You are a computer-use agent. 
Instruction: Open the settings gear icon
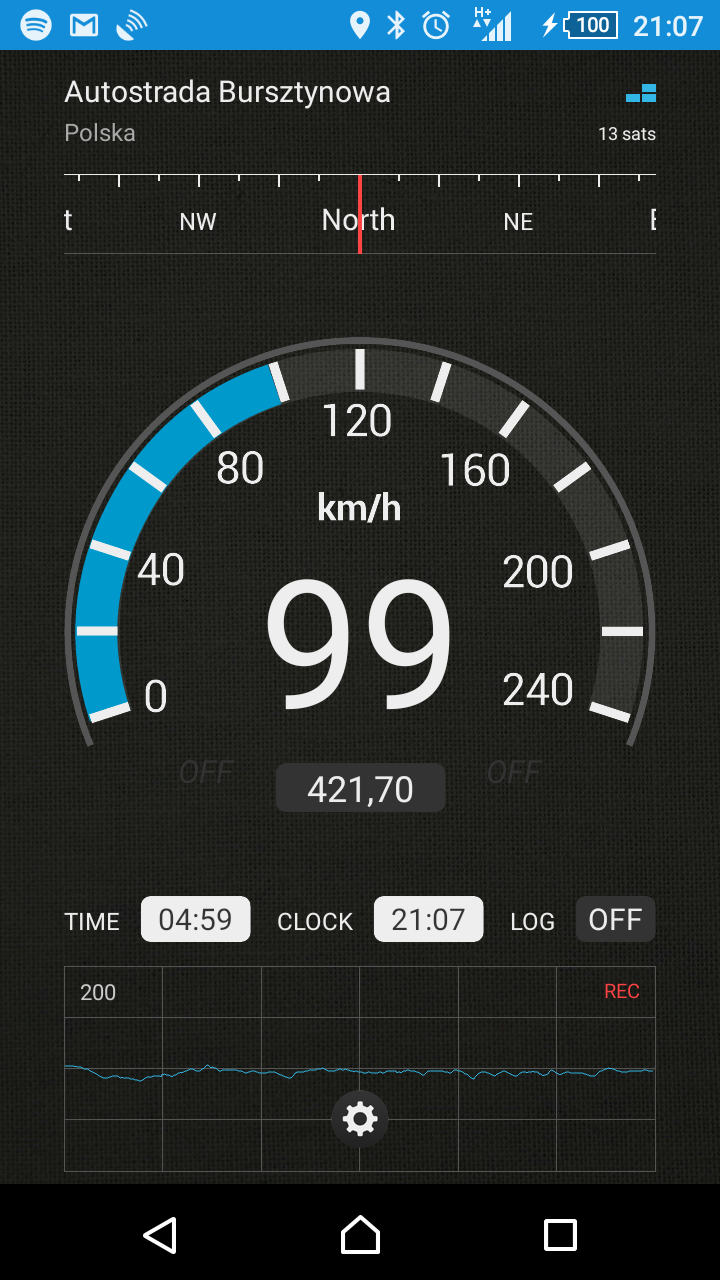coord(360,1118)
